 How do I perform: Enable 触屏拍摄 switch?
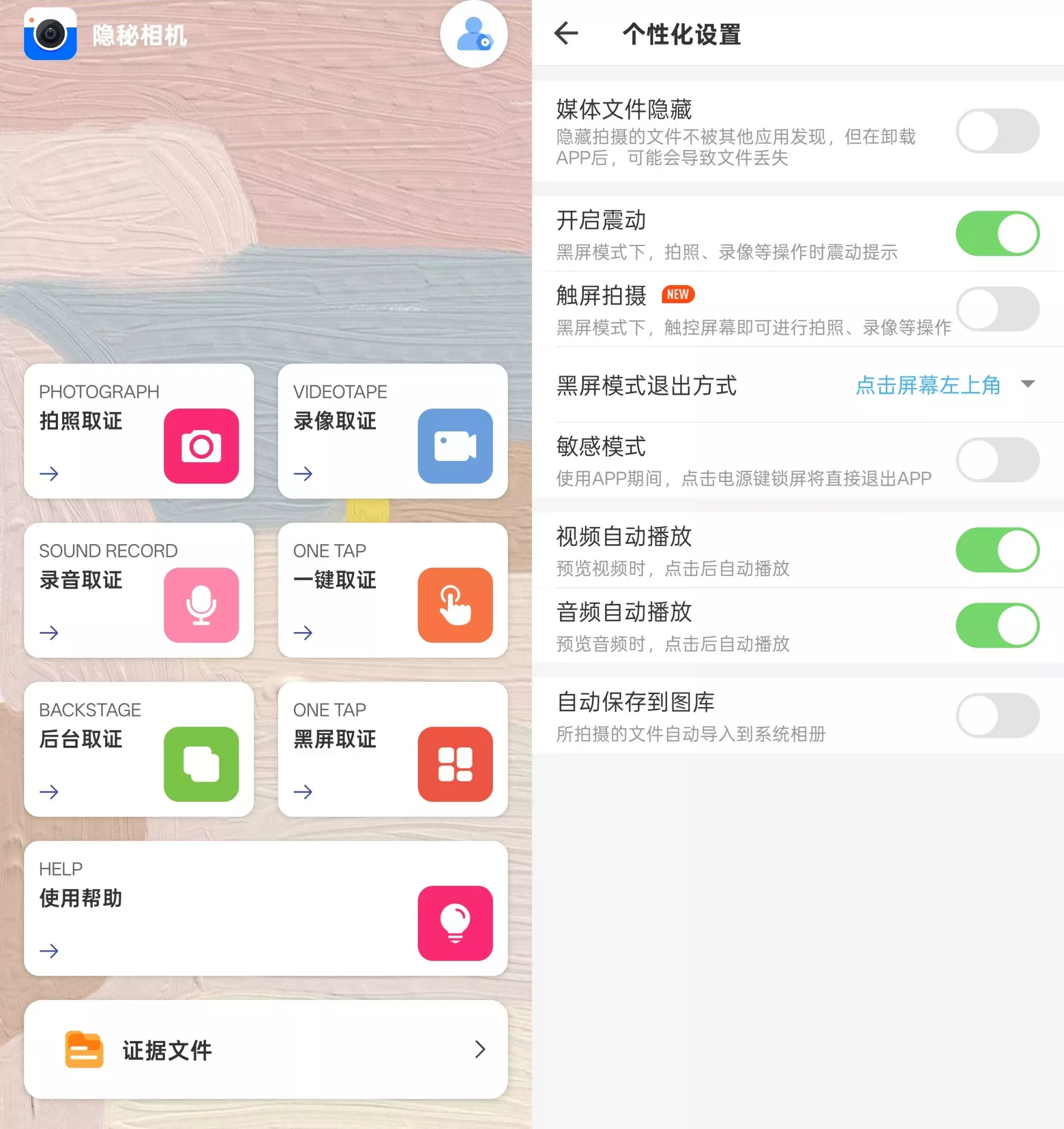click(x=997, y=309)
